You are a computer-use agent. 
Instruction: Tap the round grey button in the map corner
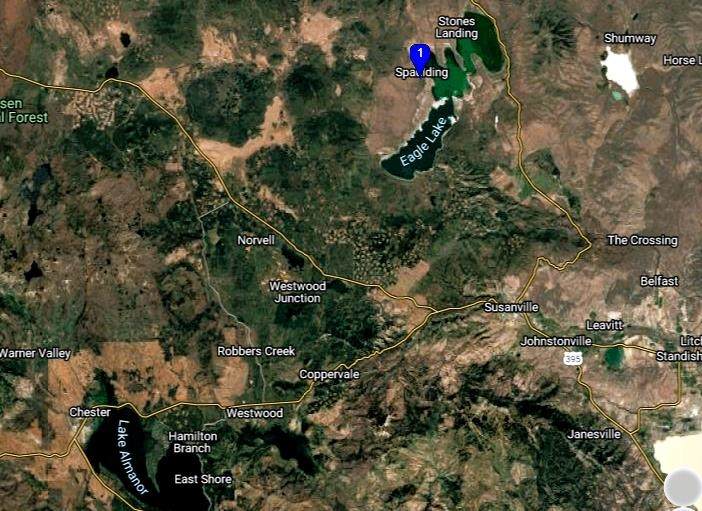684,487
